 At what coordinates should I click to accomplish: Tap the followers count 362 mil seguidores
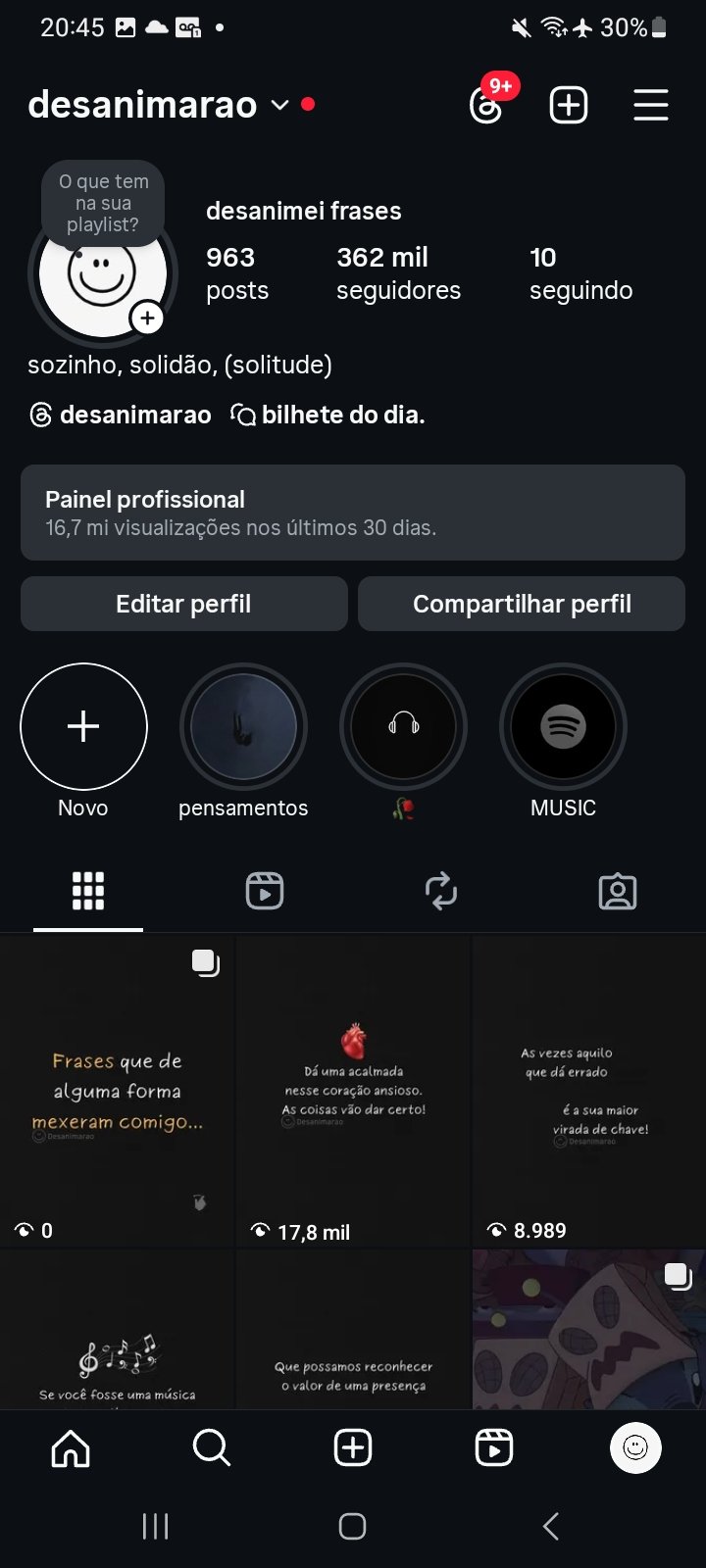pos(398,273)
